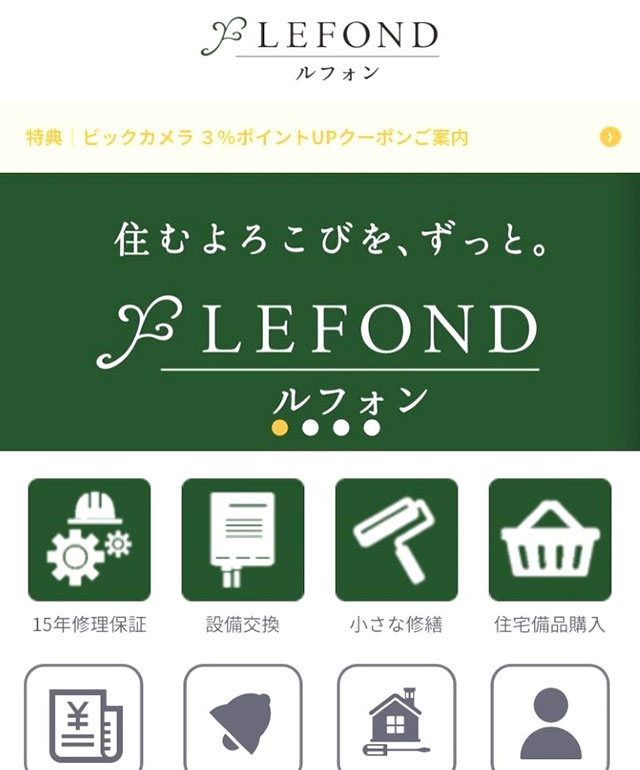Viewport: 640px width, 770px height.
Task: Select 小さな修繕
Action: [396, 541]
